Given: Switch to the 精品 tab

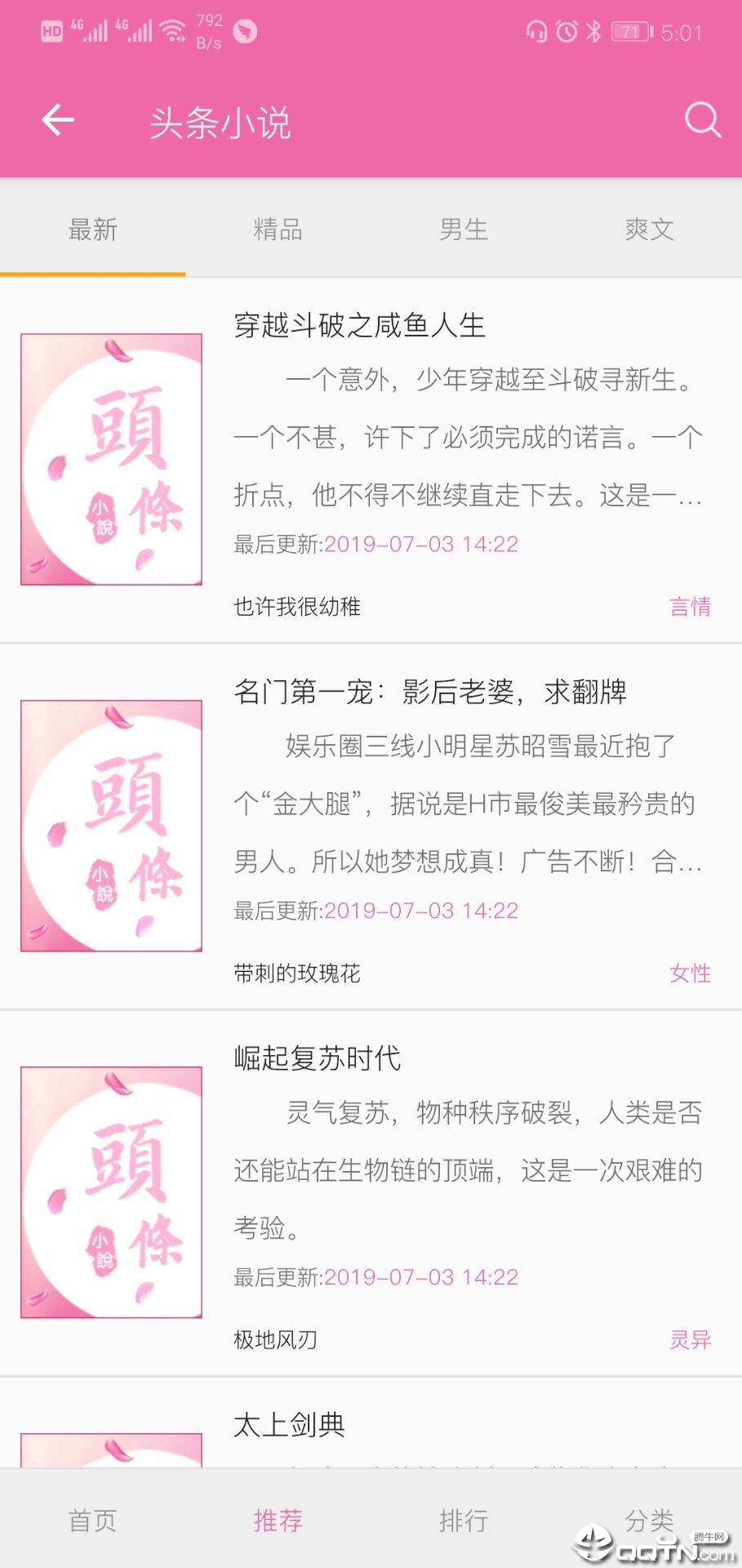Looking at the screenshot, I should [x=278, y=229].
